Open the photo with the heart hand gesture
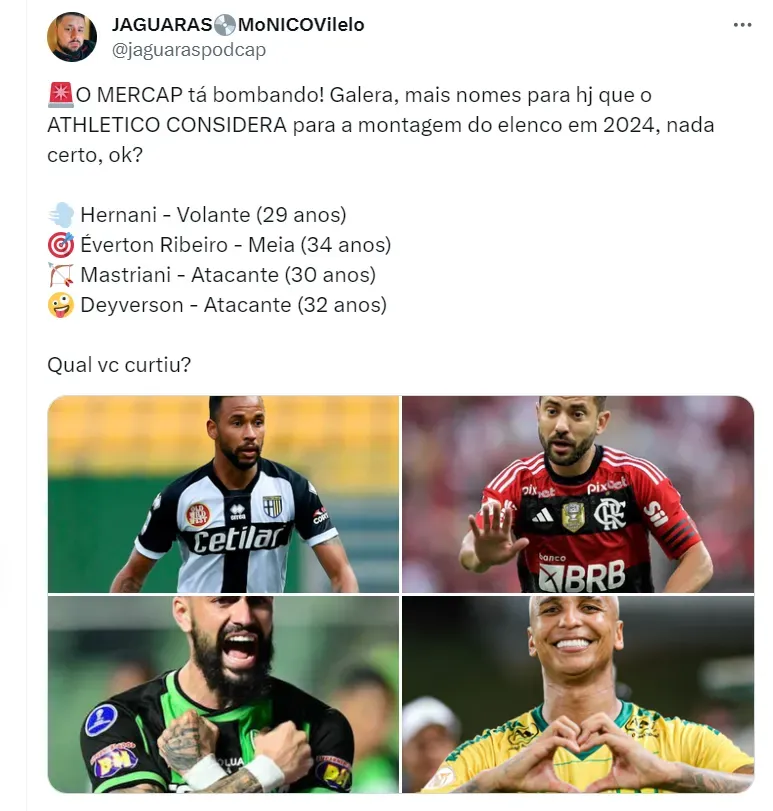Image resolution: width=773 pixels, height=811 pixels. (x=578, y=694)
